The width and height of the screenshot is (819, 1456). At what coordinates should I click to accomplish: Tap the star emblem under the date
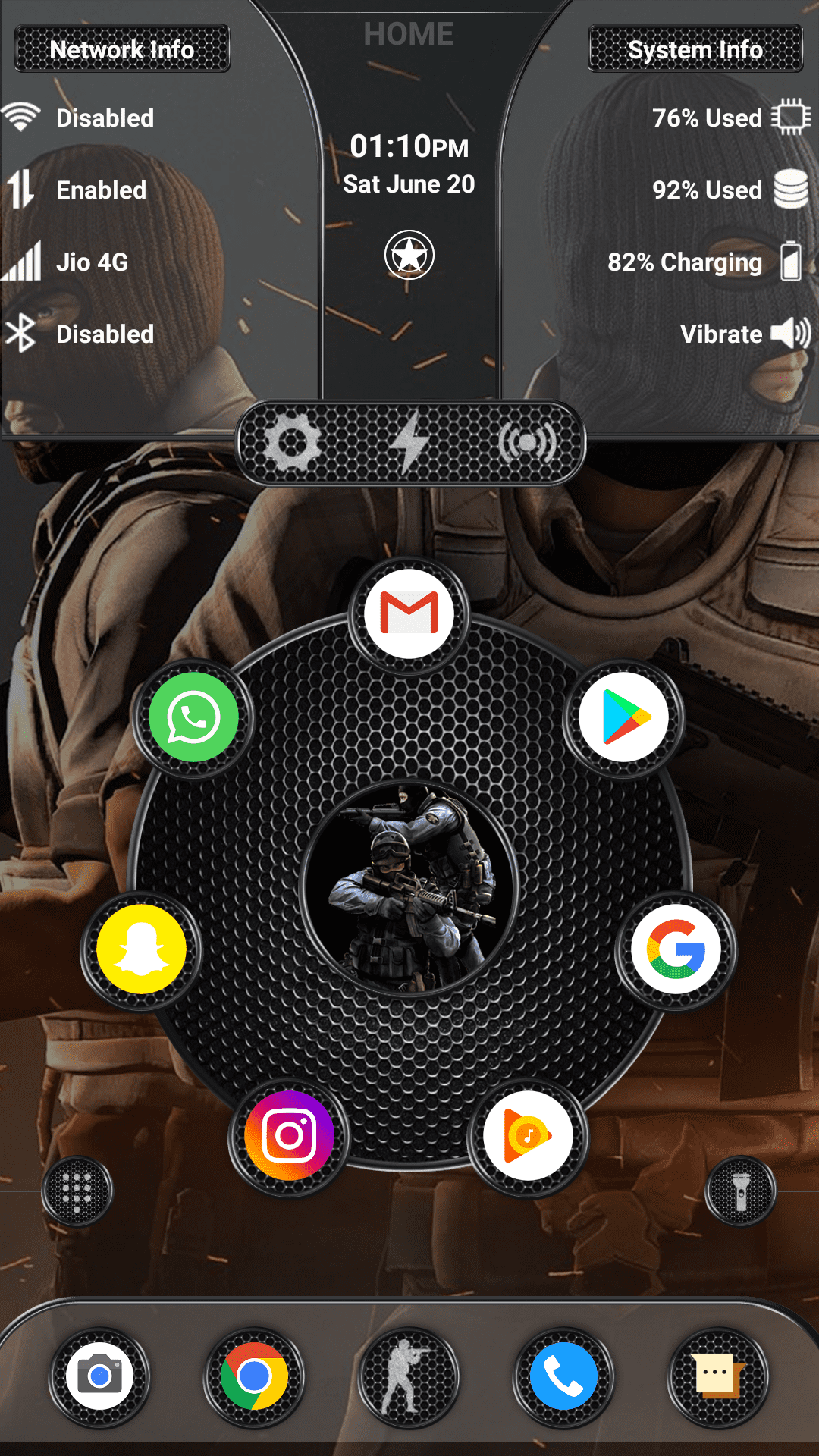(x=409, y=255)
